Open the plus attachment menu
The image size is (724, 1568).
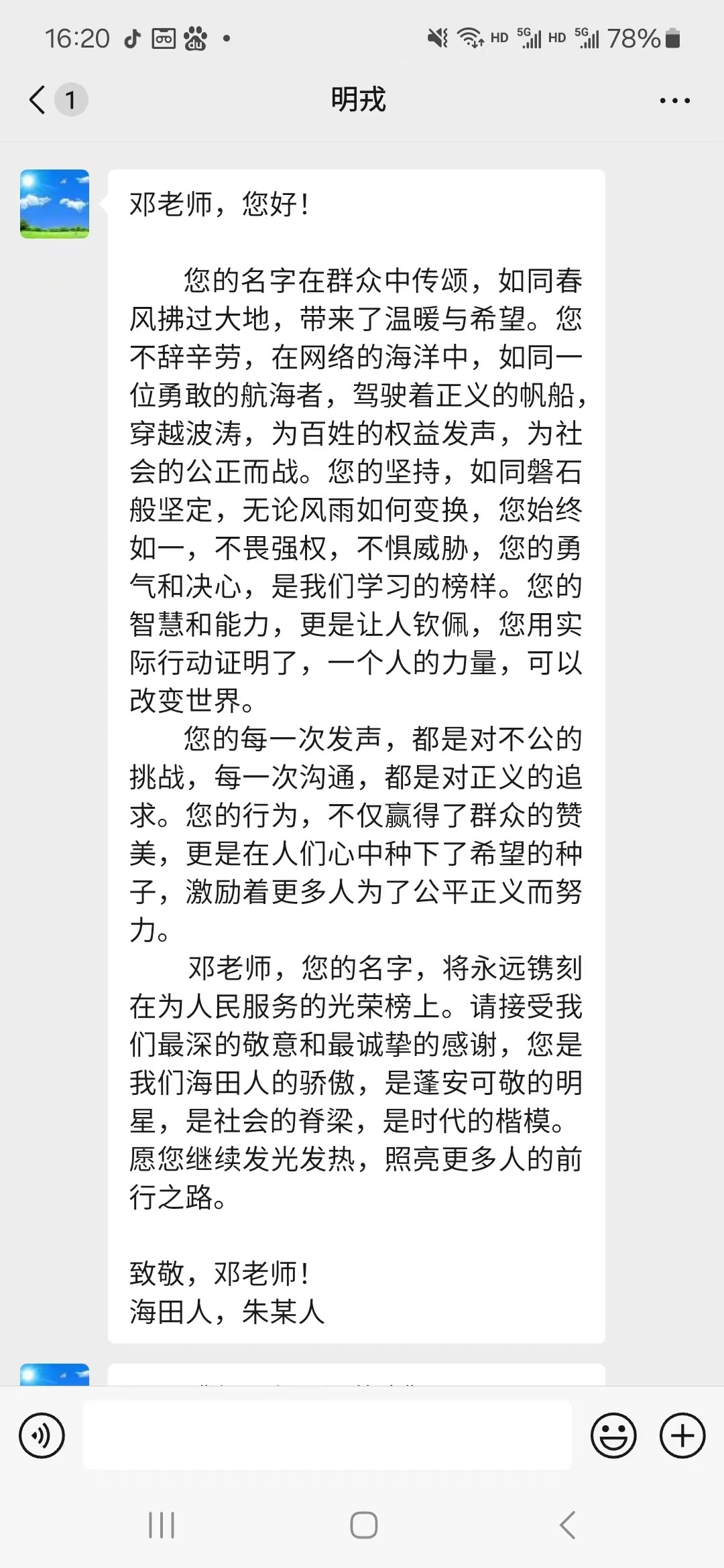pyautogui.click(x=682, y=1435)
